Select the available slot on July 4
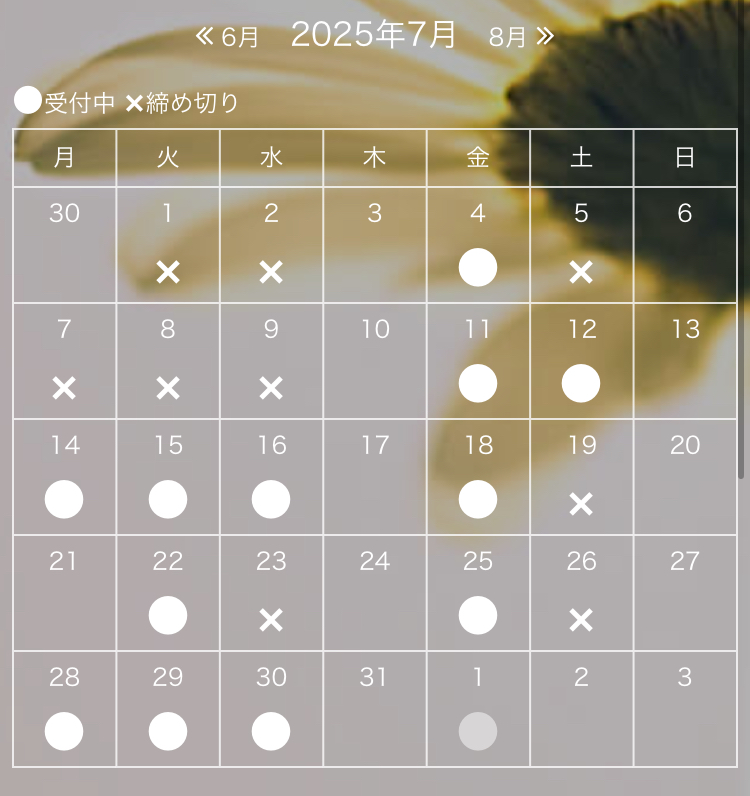This screenshot has height=796, width=750. coord(478,268)
